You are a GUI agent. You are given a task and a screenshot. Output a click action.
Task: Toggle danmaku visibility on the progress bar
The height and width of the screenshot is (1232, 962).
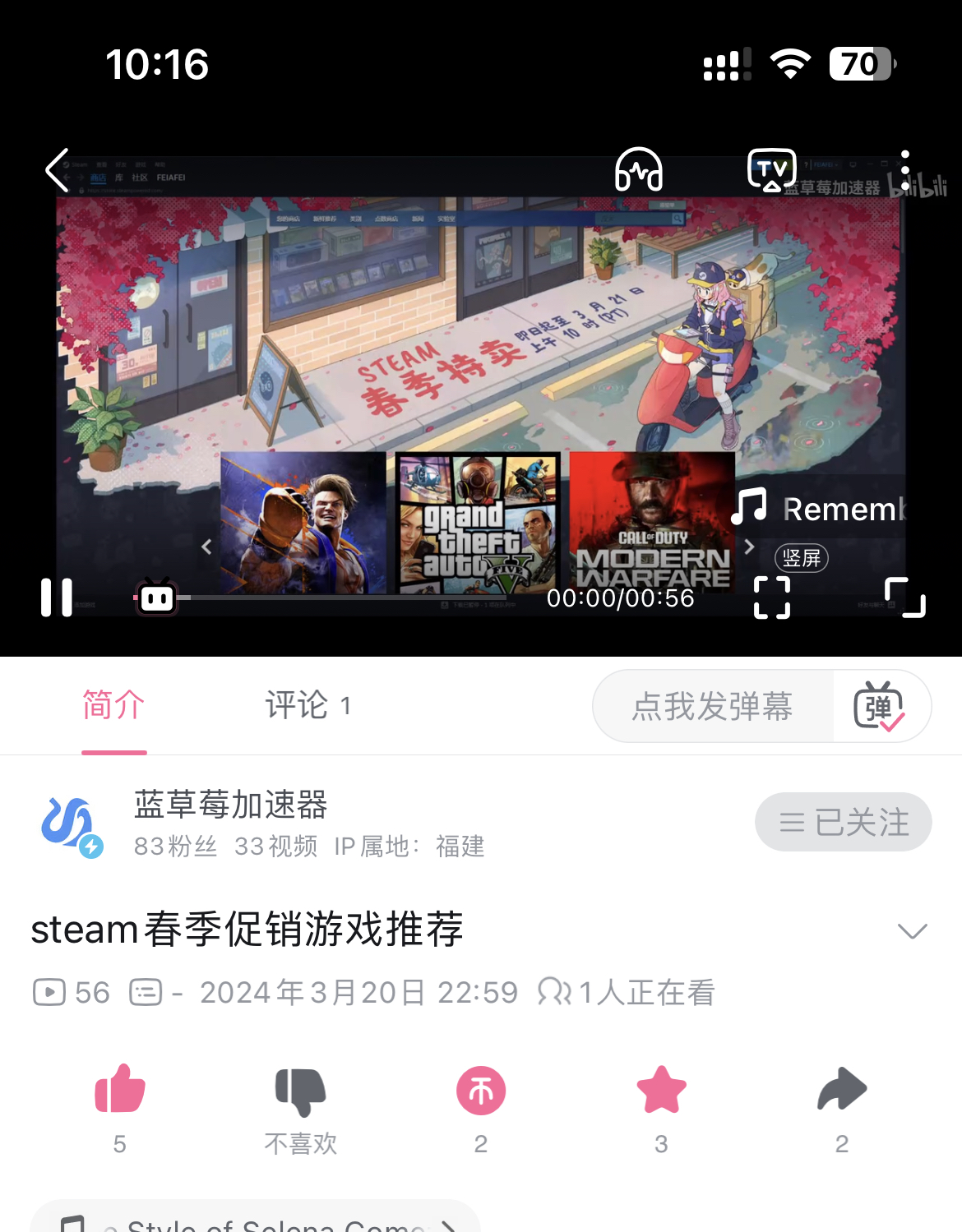point(155,598)
